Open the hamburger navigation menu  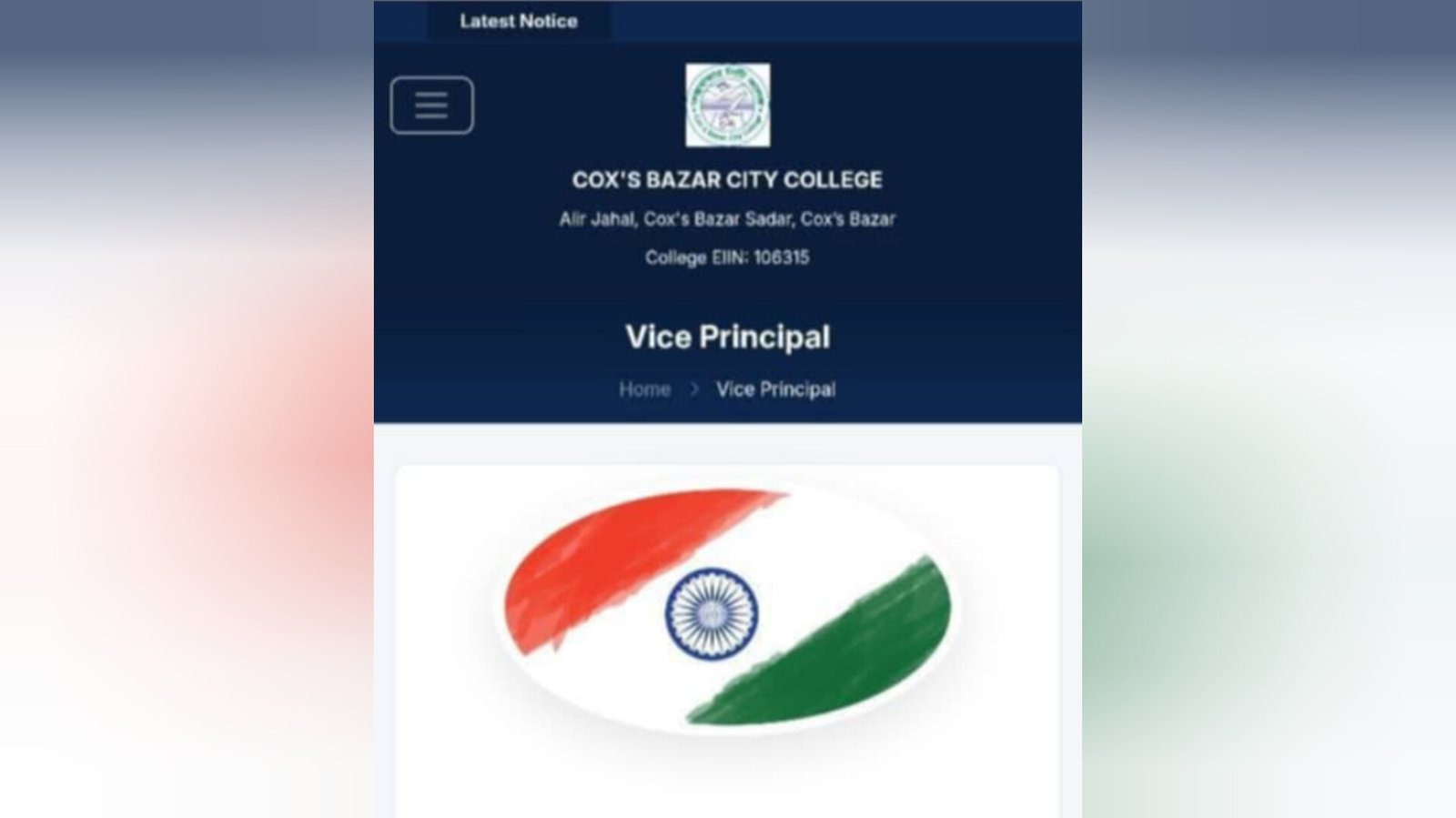click(431, 106)
